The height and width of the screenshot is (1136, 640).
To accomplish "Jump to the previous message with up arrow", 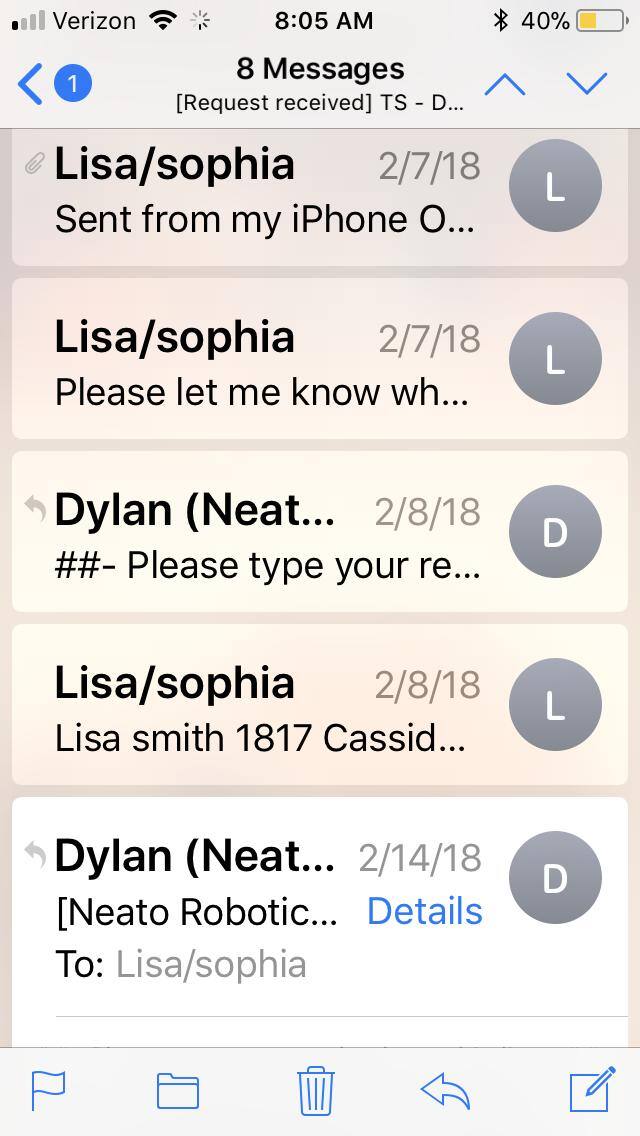I will pos(505,84).
